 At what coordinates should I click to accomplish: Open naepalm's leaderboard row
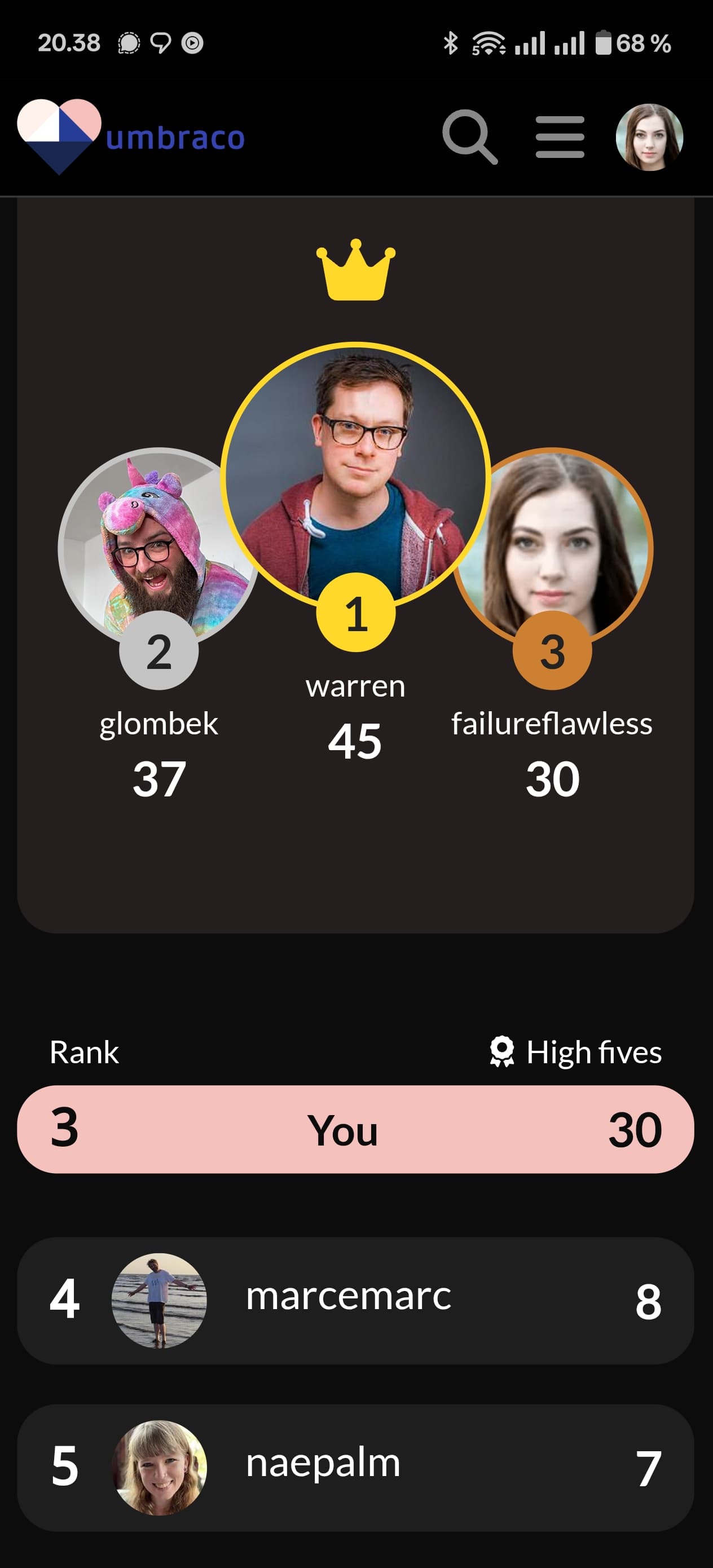355,1468
